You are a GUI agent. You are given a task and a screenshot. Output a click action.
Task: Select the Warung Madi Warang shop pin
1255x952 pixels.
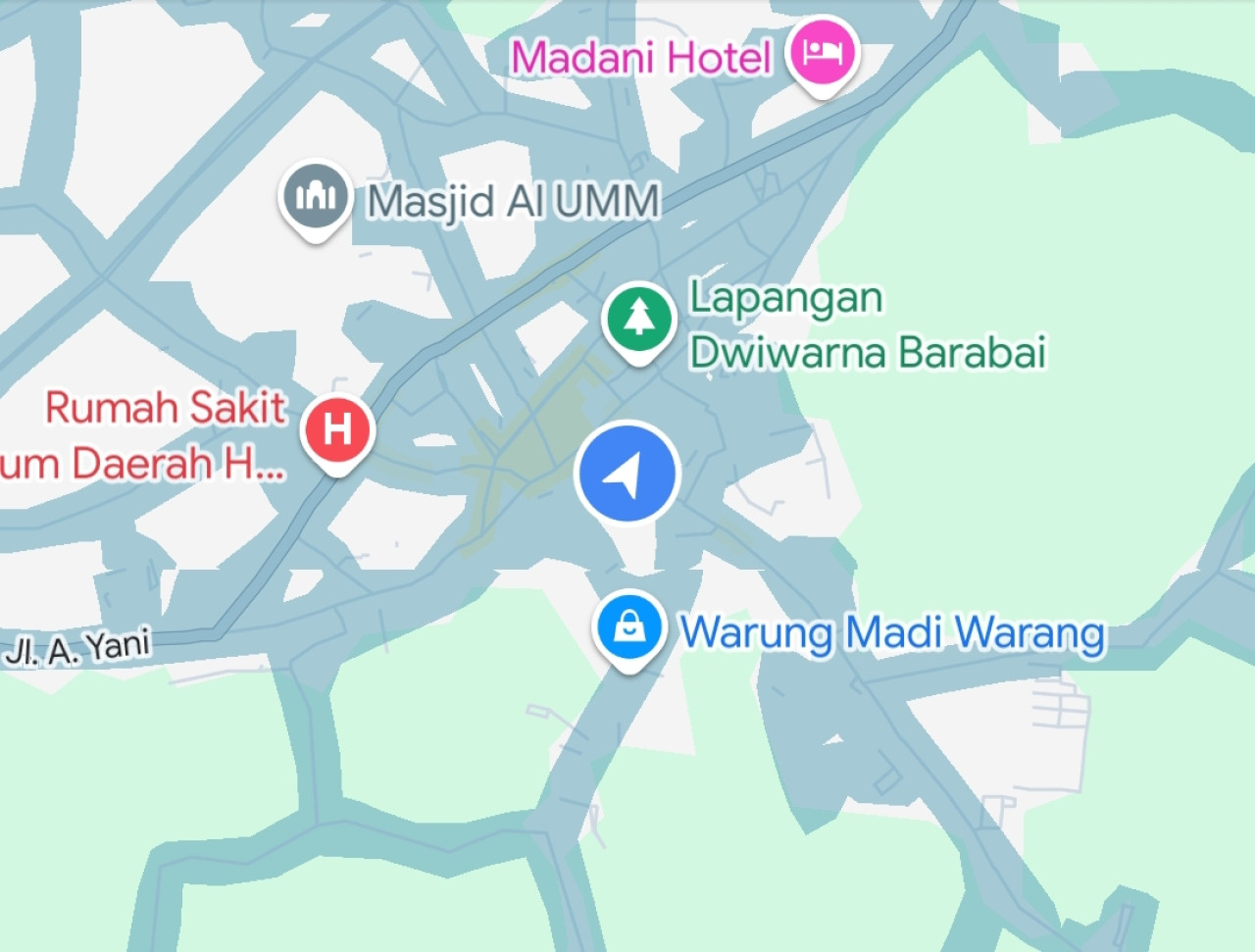click(x=627, y=626)
